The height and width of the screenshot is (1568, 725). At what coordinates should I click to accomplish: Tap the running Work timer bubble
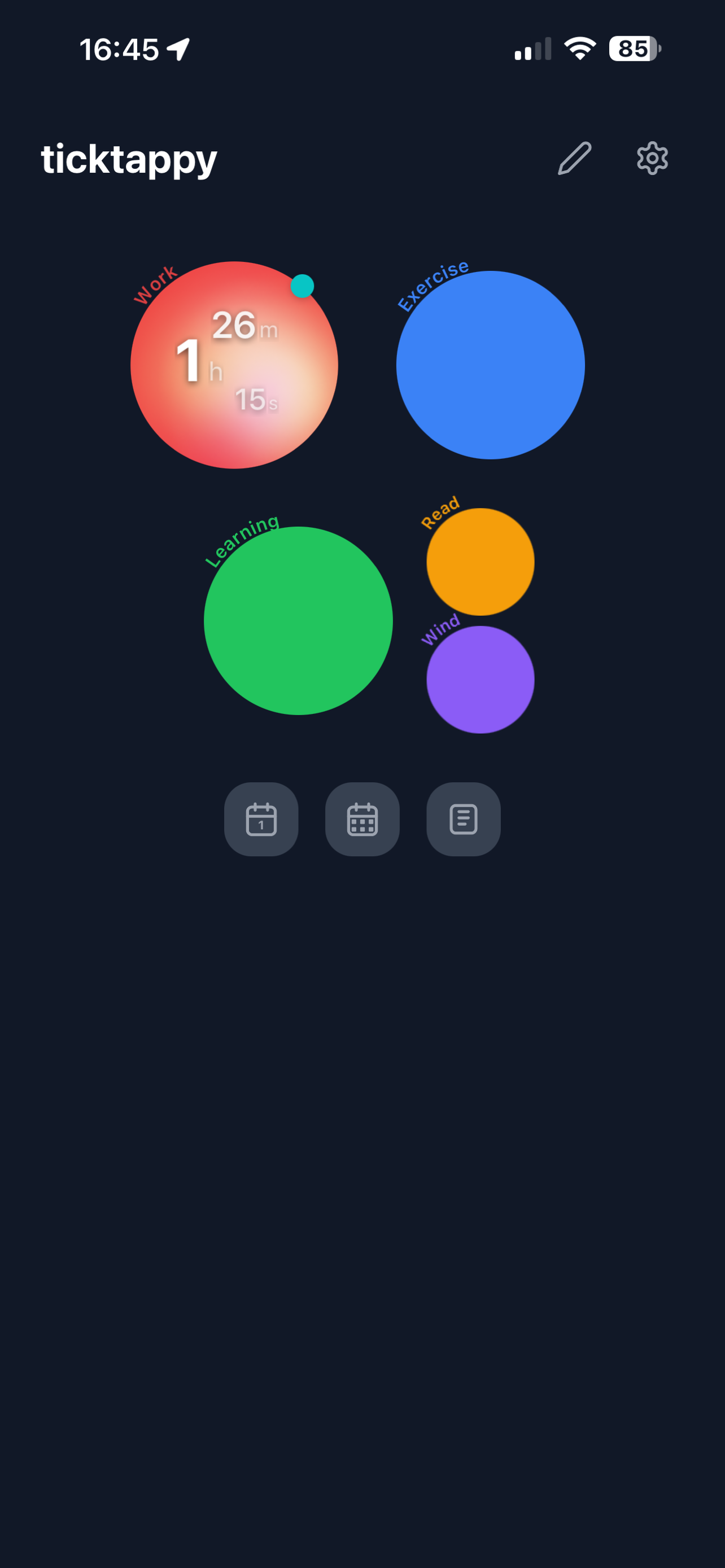[x=234, y=365]
